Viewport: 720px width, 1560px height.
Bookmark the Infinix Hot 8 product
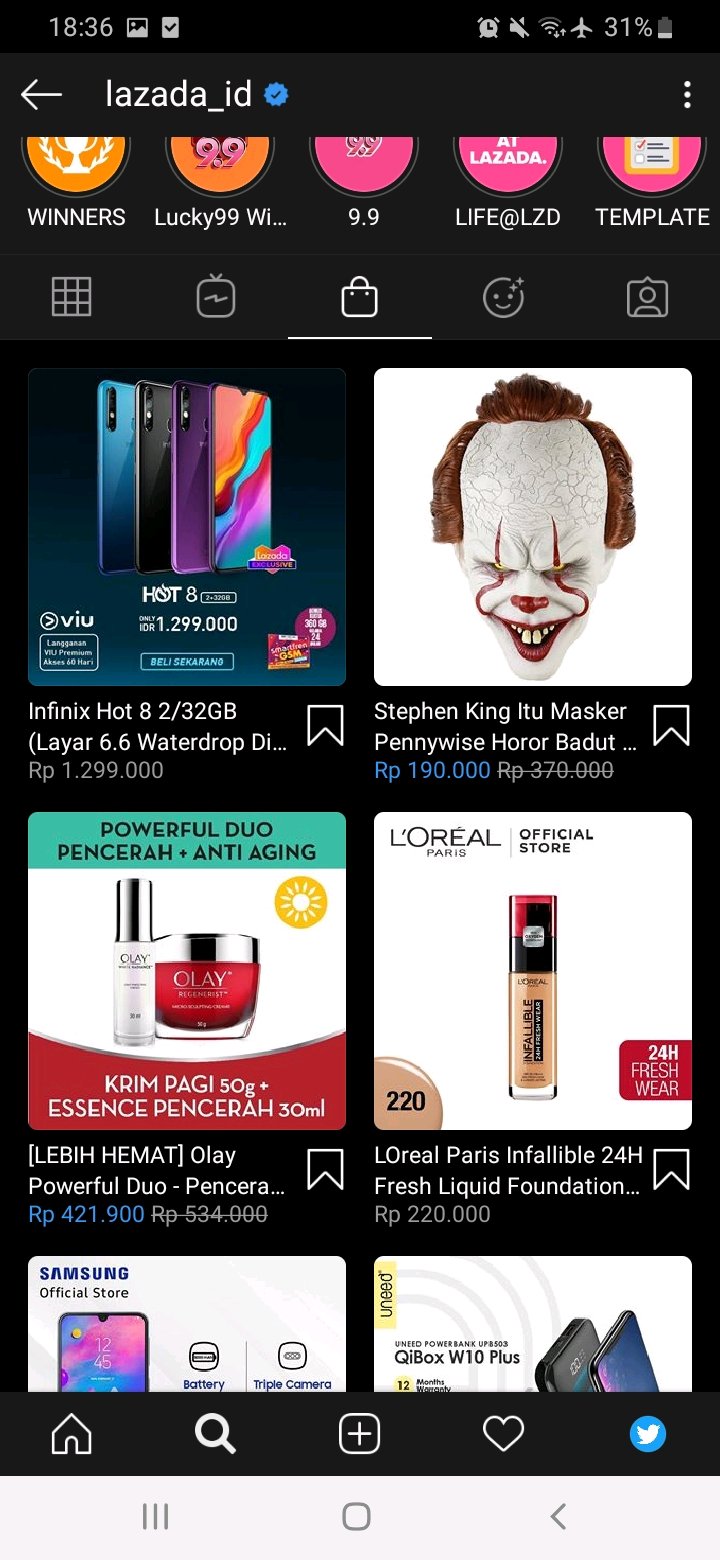point(326,727)
